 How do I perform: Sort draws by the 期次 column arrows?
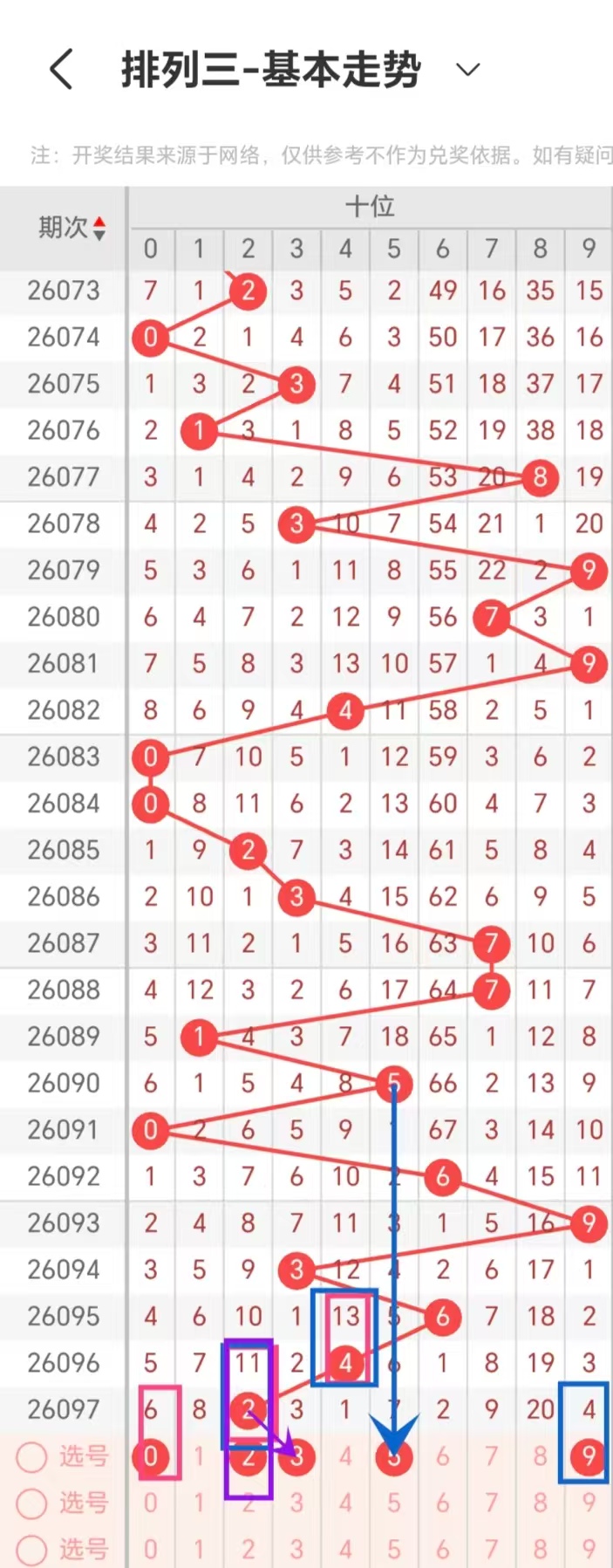[99, 229]
